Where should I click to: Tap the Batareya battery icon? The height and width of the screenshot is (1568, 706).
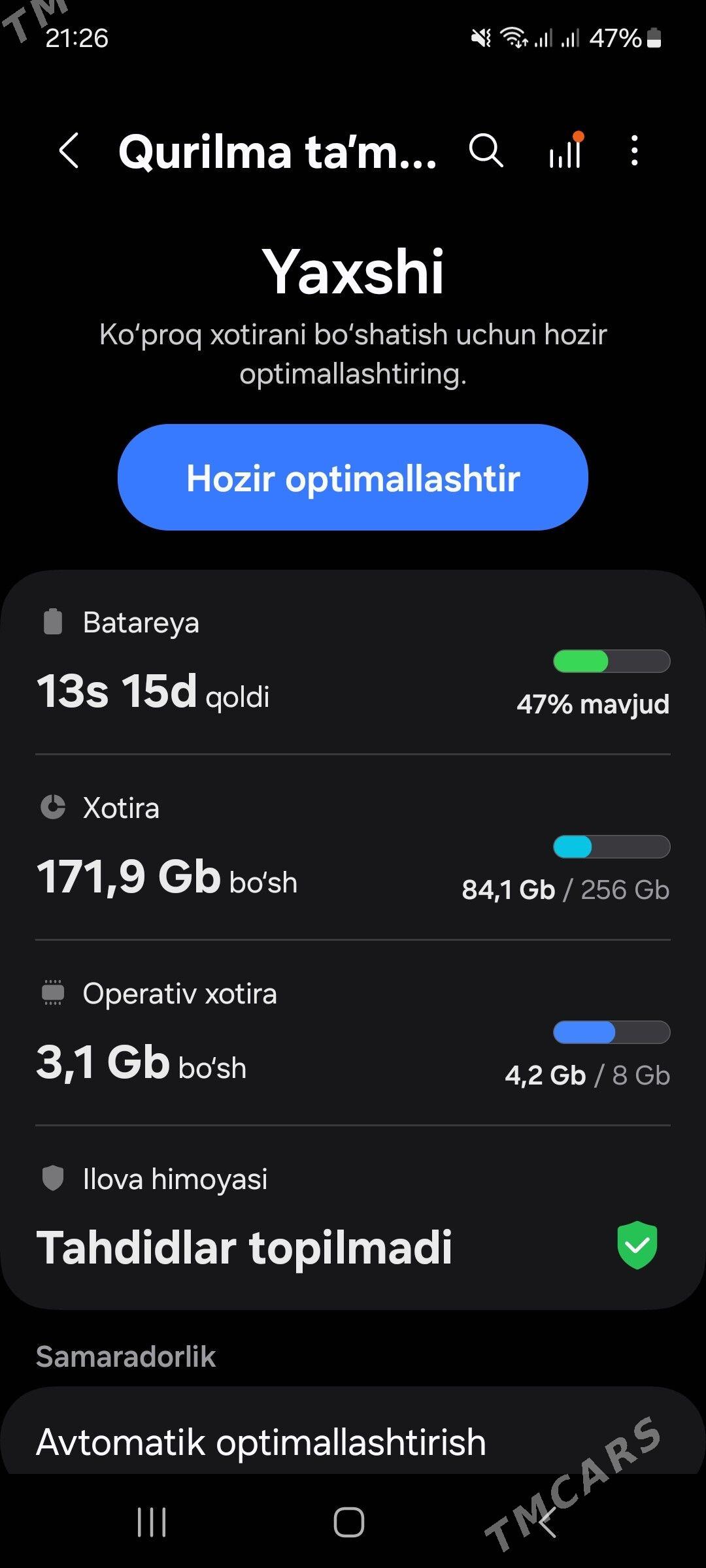pos(53,621)
